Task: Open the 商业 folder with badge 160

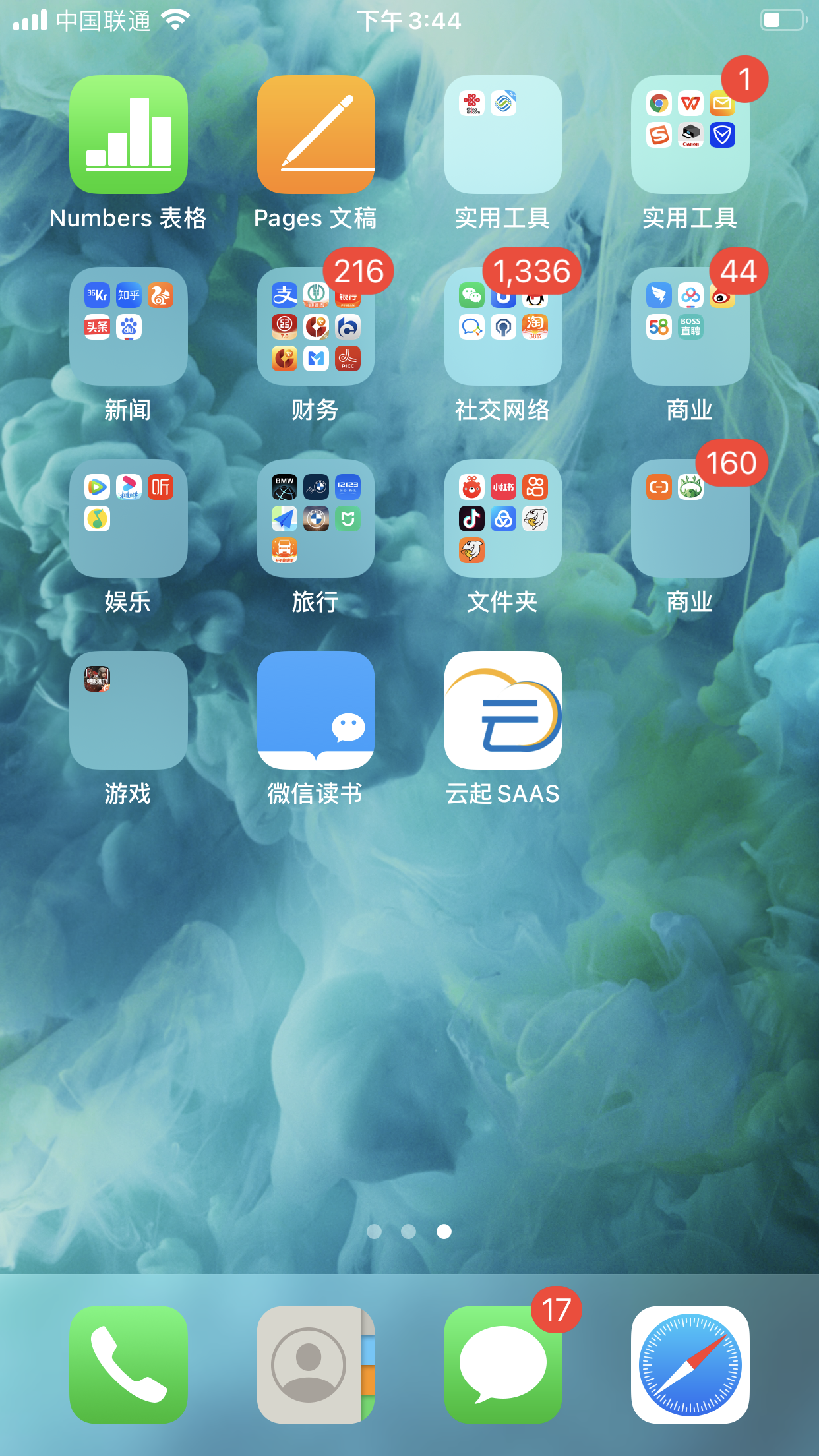Action: [x=690, y=518]
